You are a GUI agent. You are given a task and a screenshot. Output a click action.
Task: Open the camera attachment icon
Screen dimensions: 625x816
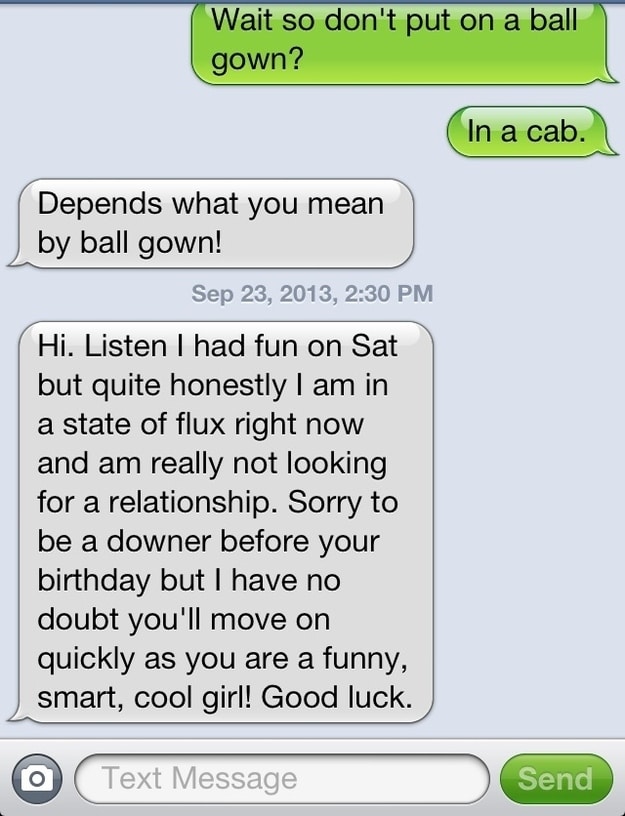[x=37, y=778]
